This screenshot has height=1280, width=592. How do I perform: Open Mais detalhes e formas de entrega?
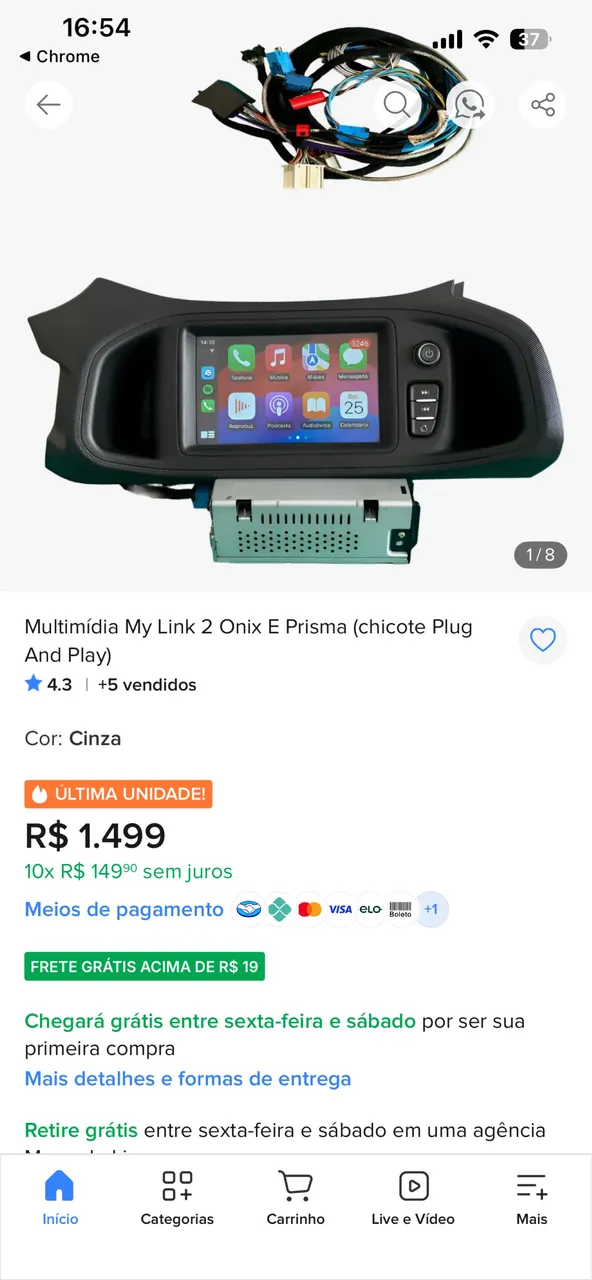coord(188,1079)
